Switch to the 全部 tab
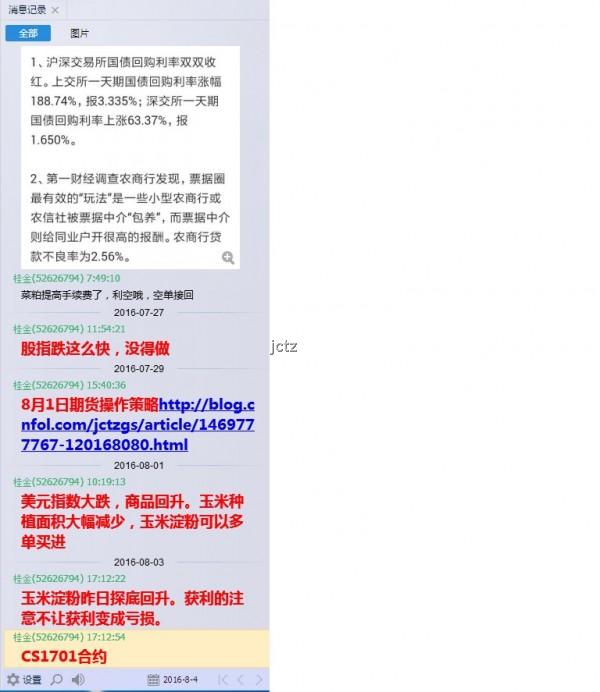The width and height of the screenshot is (600, 692). pyautogui.click(x=28, y=32)
